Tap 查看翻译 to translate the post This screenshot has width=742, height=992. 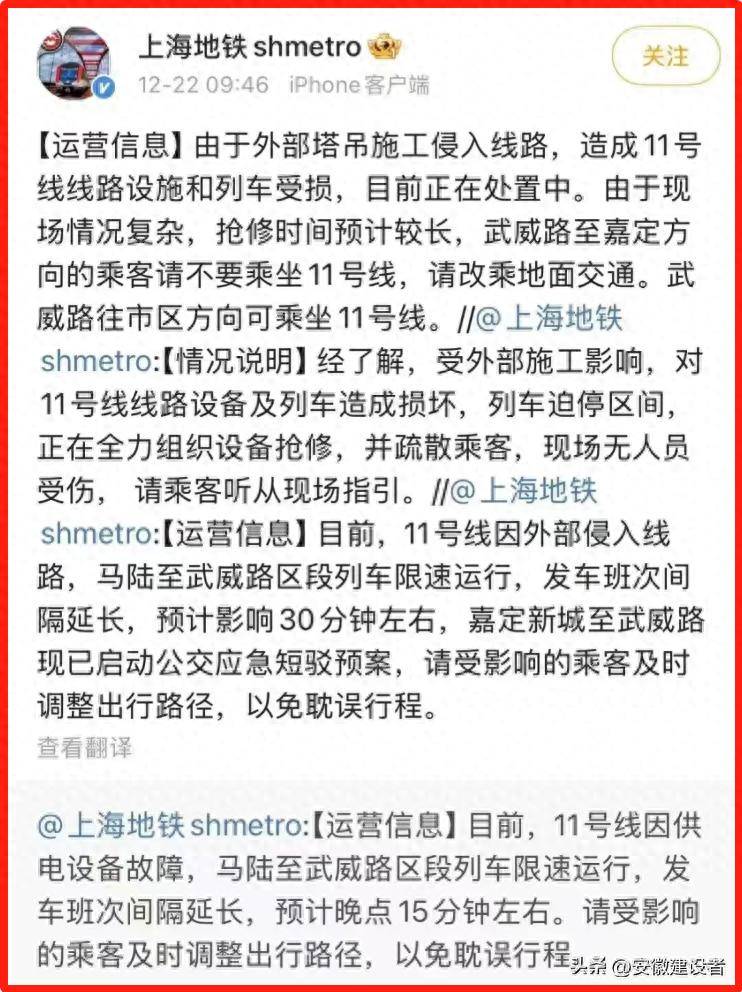point(85,747)
